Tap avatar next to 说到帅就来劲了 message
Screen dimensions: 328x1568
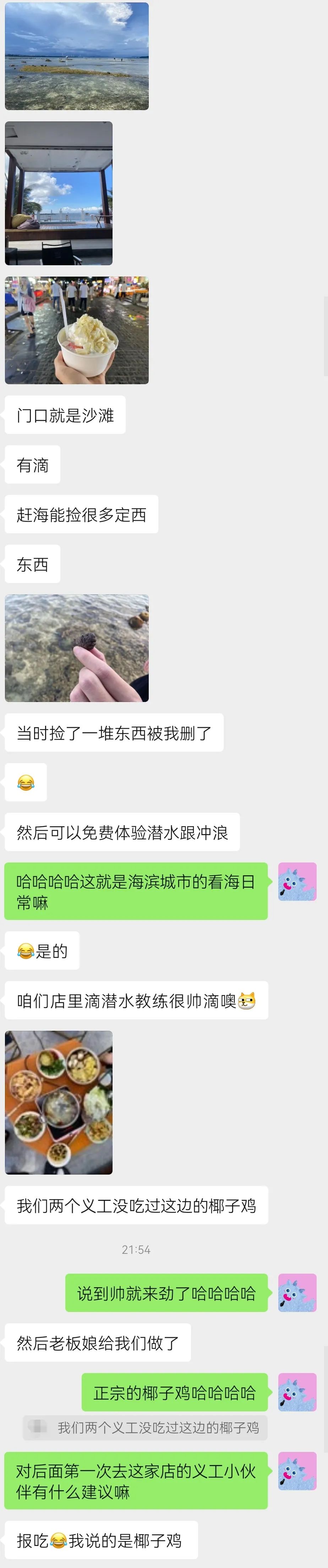297,1292
